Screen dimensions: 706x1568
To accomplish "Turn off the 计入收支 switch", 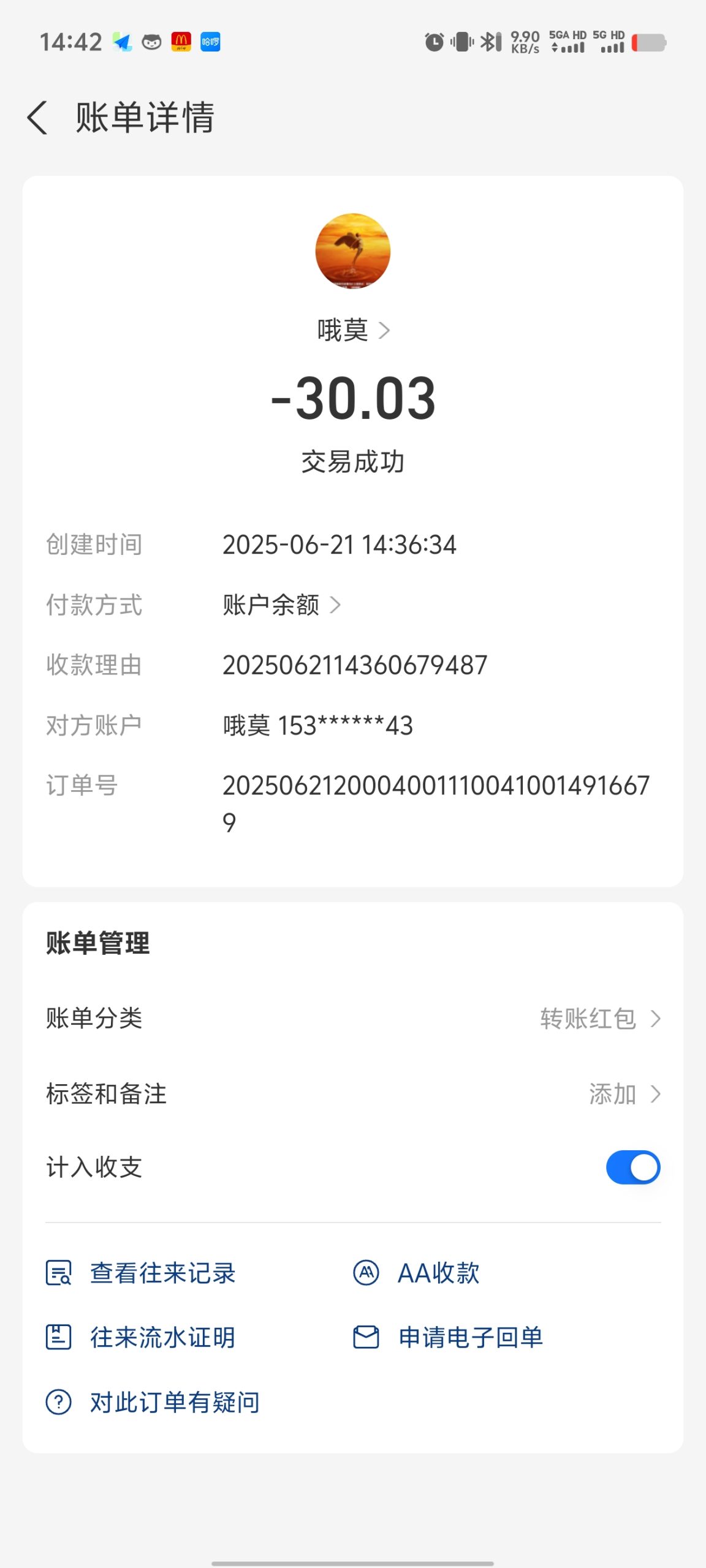I will coord(632,1167).
